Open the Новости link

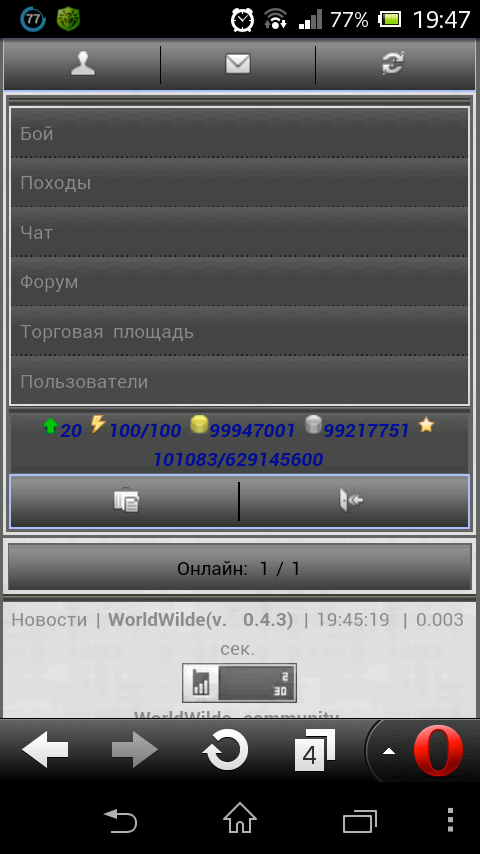click(49, 620)
